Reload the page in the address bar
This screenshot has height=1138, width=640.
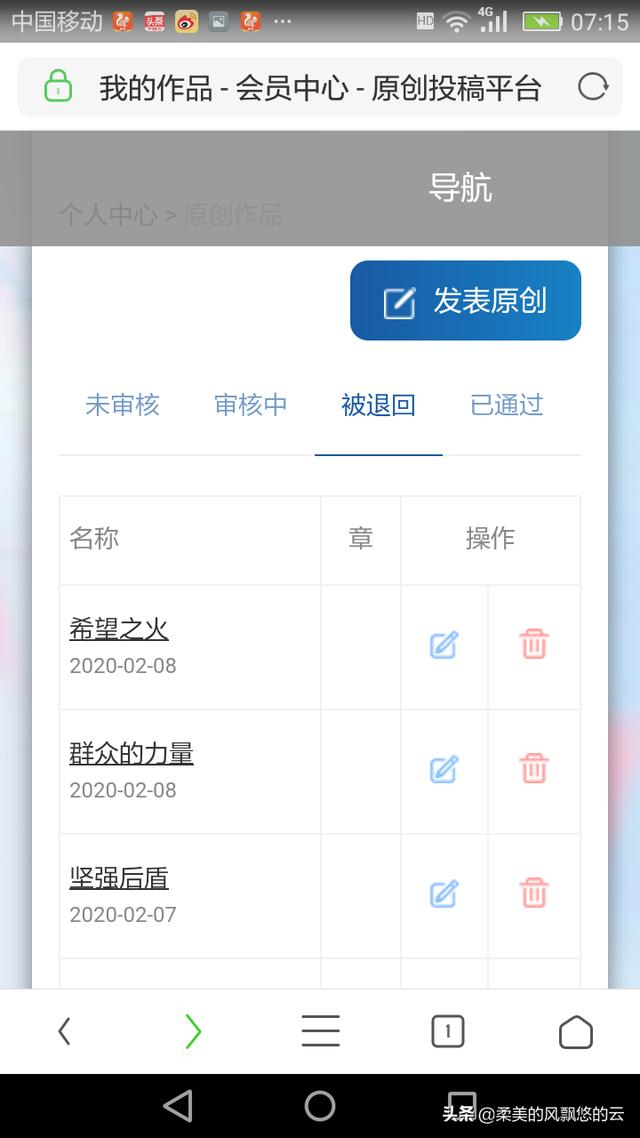[x=593, y=87]
